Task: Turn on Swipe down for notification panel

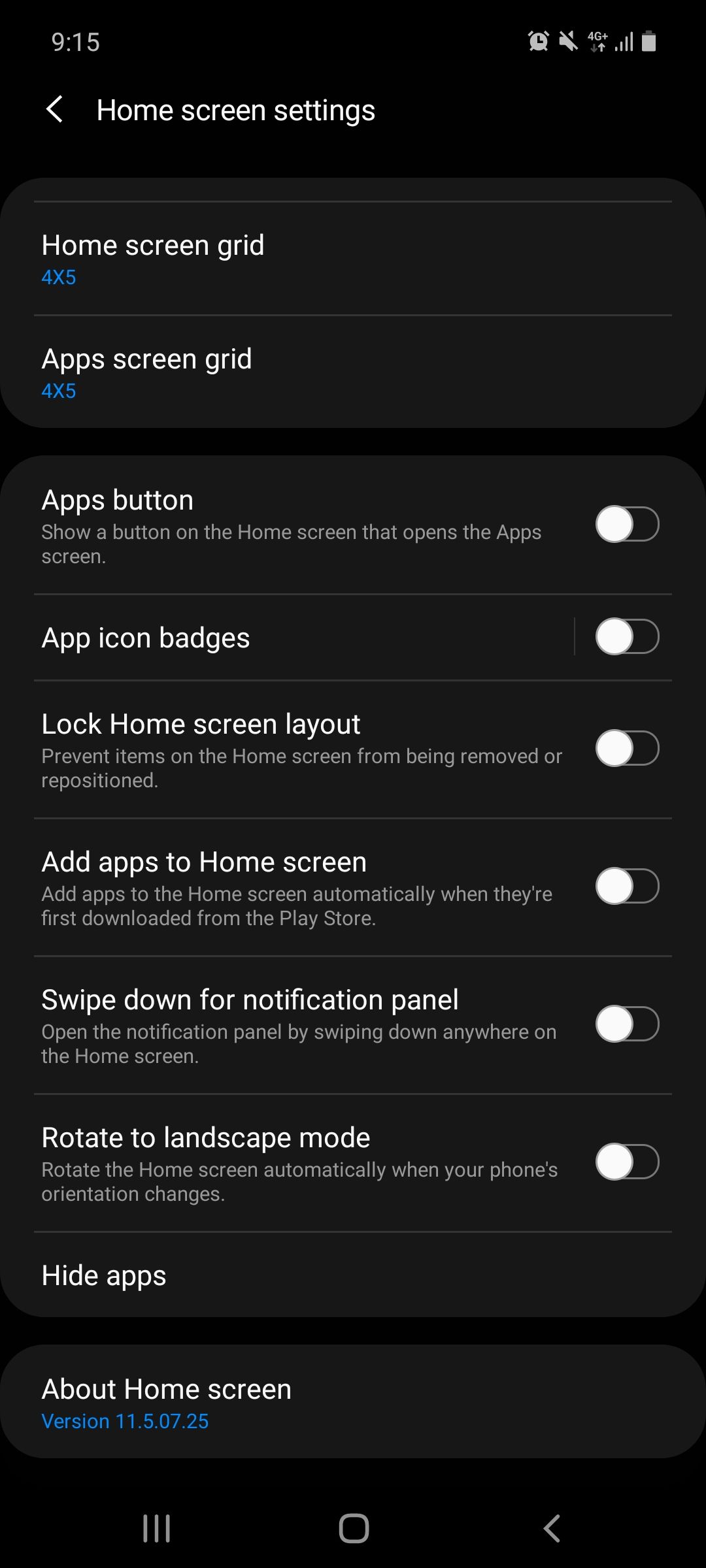Action: point(626,1024)
